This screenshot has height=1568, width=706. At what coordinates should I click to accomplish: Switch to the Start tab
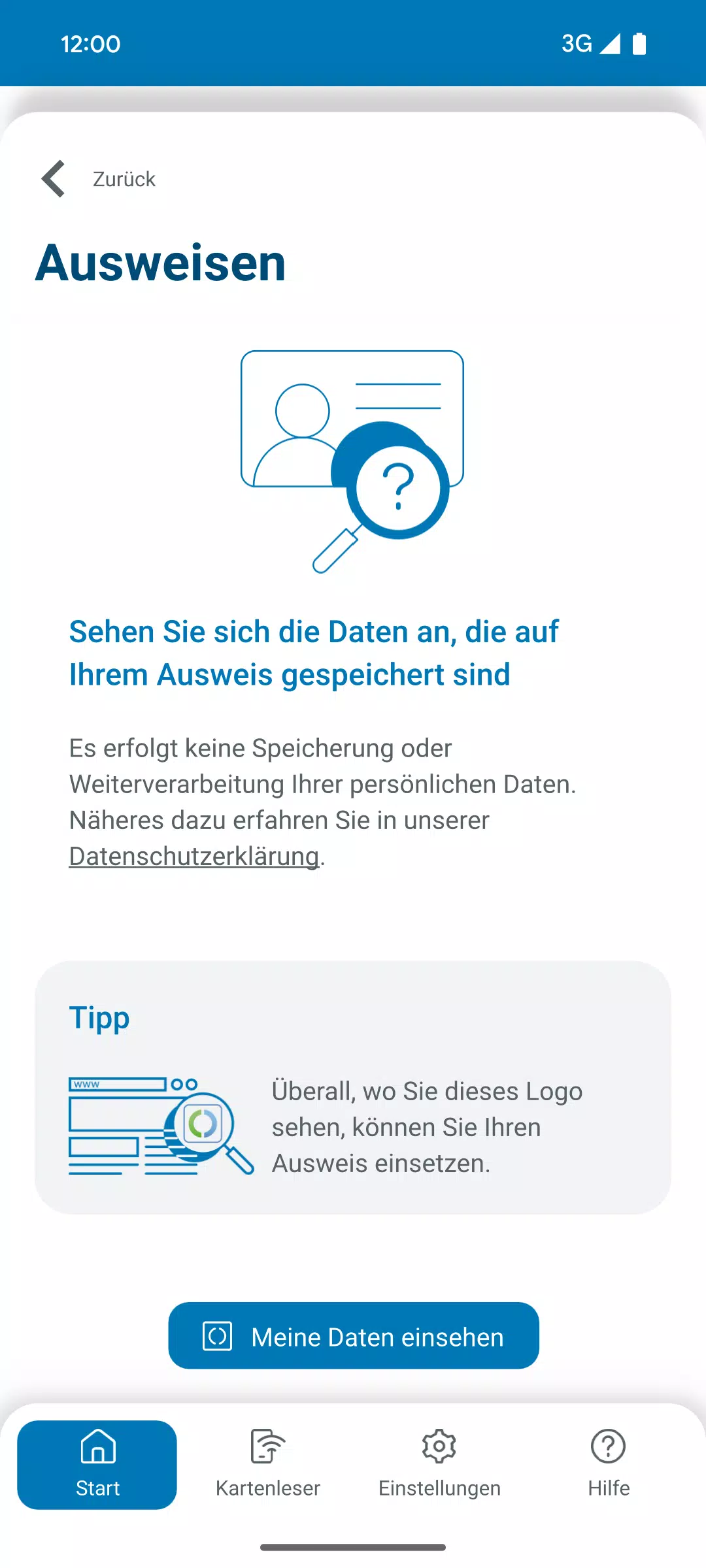[x=97, y=1465]
